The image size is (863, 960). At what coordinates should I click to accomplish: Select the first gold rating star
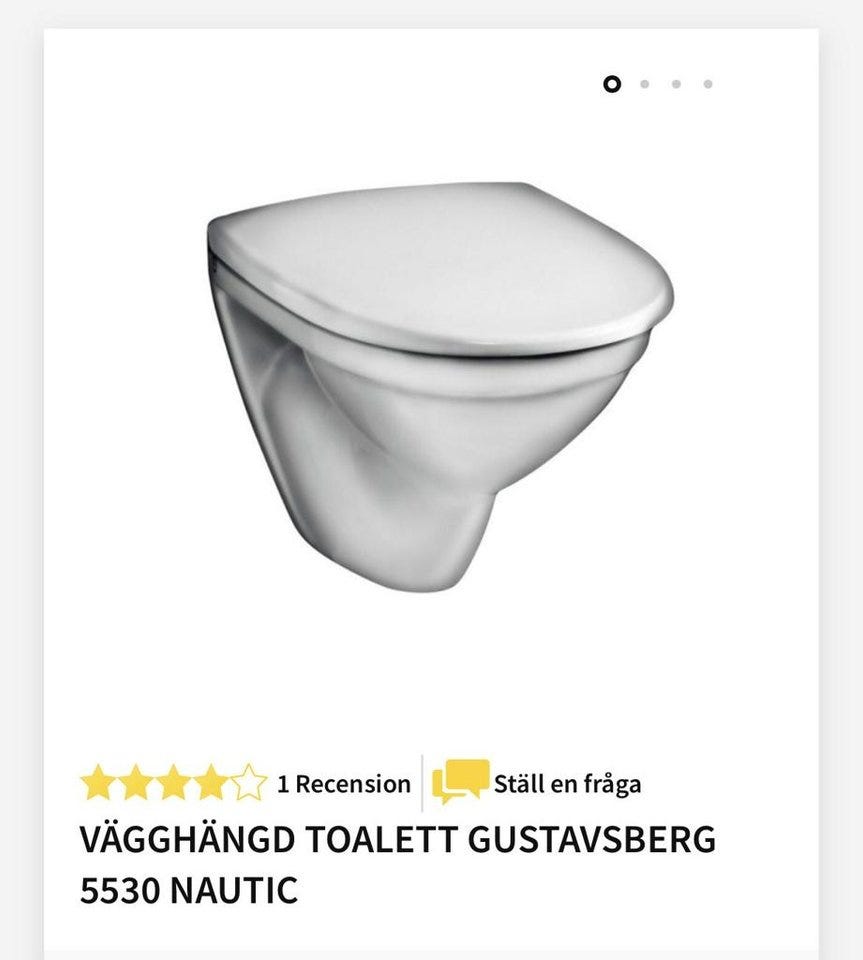tap(95, 782)
